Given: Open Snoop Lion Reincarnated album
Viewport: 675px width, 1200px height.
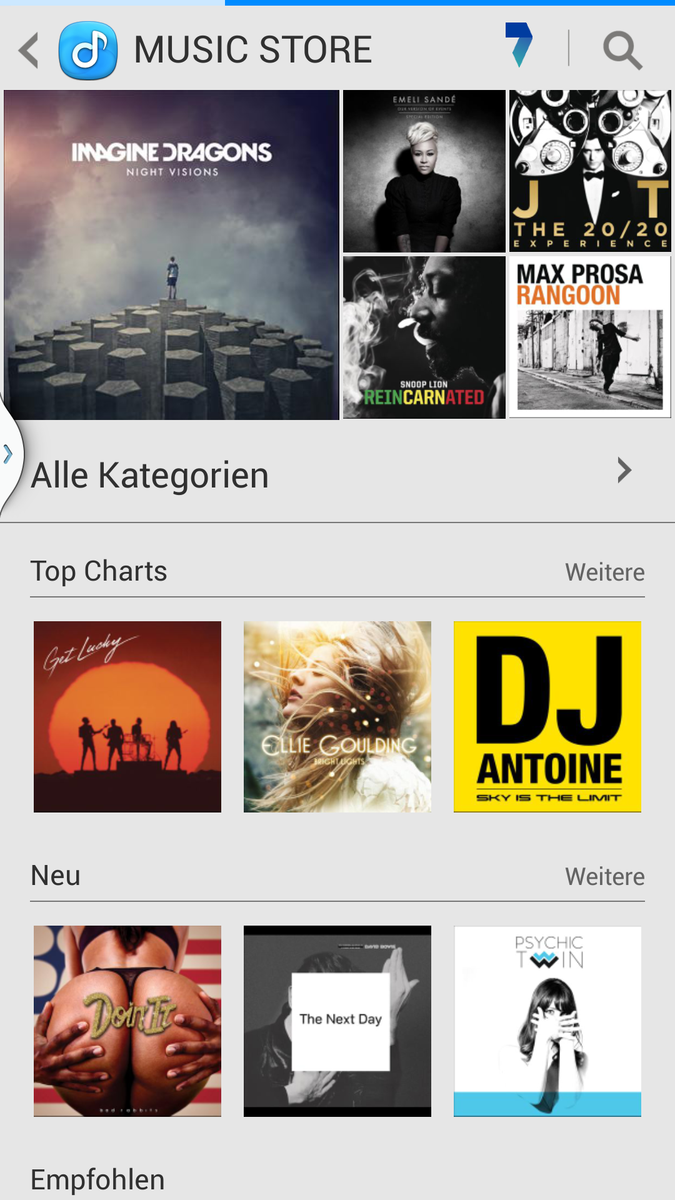Looking at the screenshot, I should (x=424, y=337).
